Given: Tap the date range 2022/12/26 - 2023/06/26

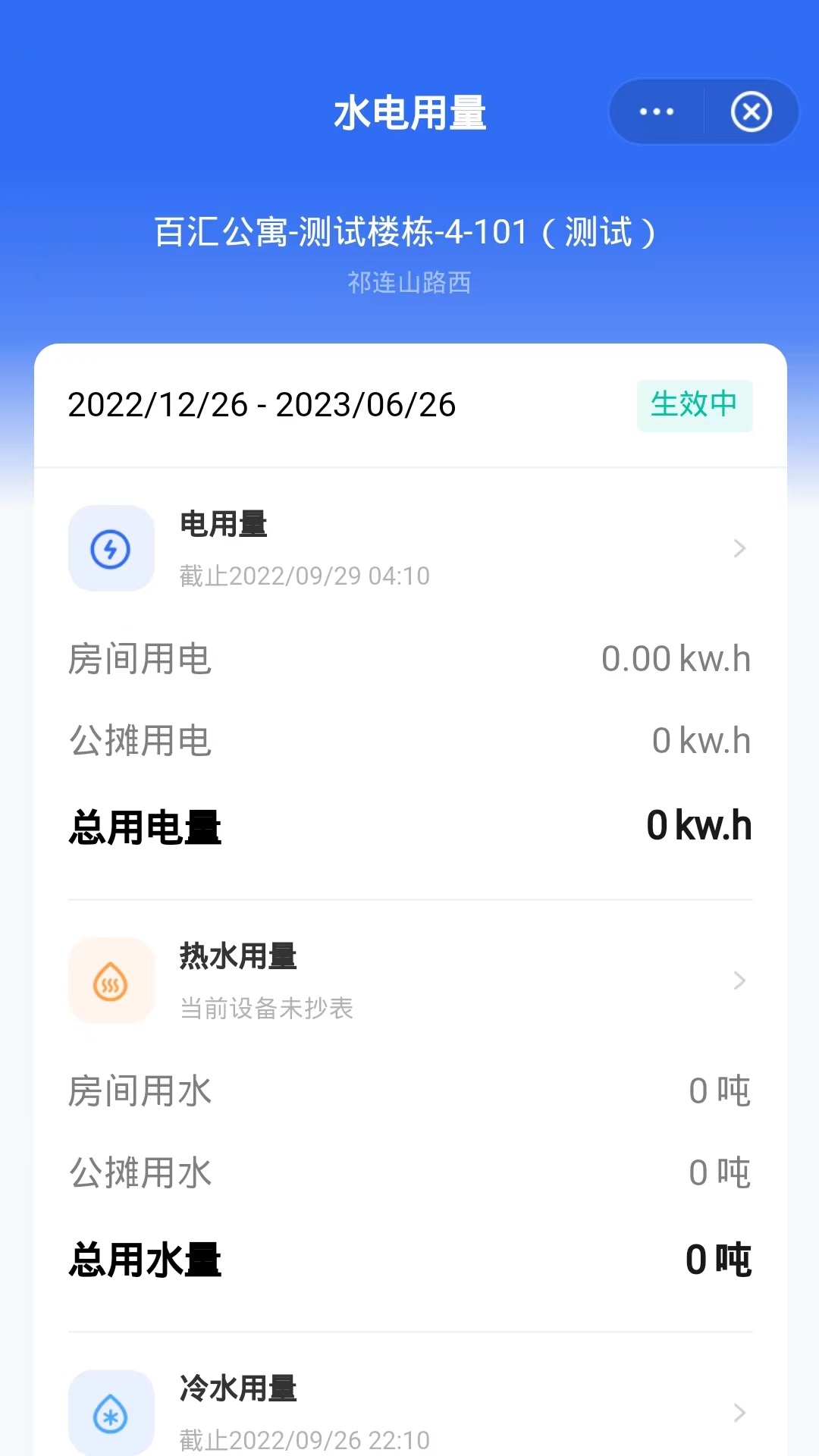Looking at the screenshot, I should click(261, 406).
